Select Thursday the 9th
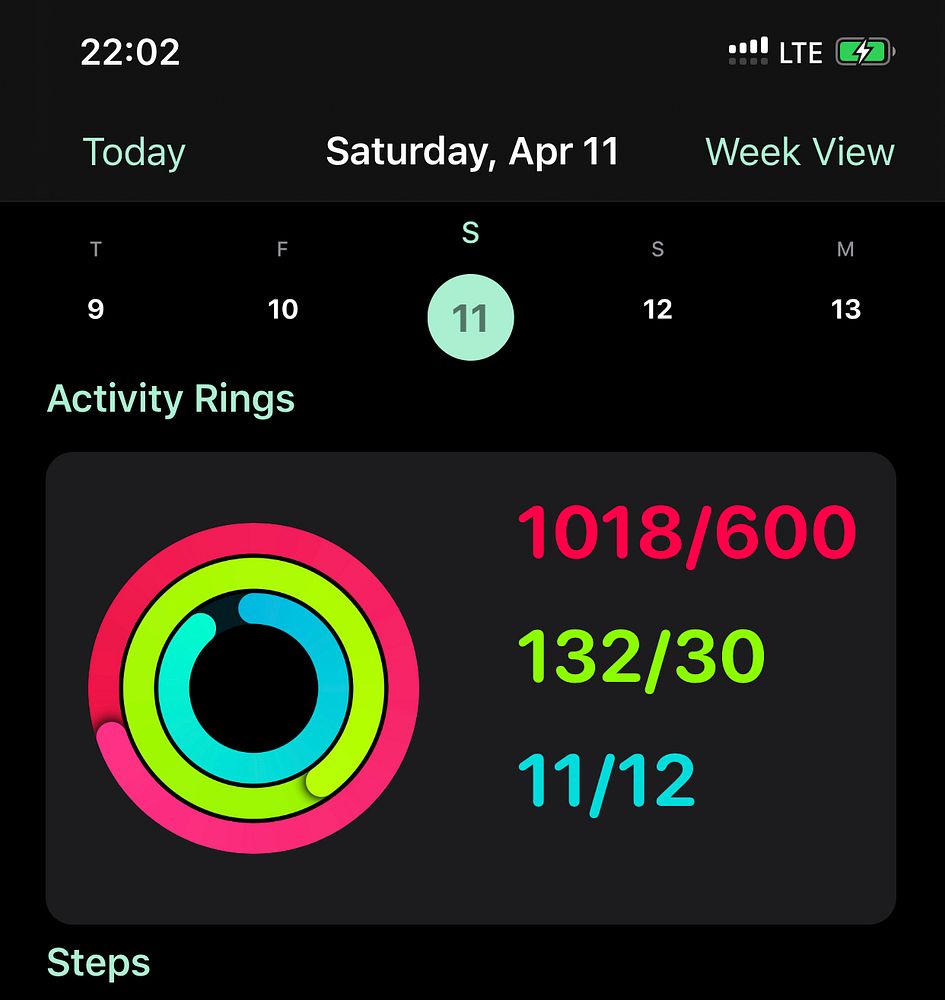The width and height of the screenshot is (945, 1000). pos(96,309)
